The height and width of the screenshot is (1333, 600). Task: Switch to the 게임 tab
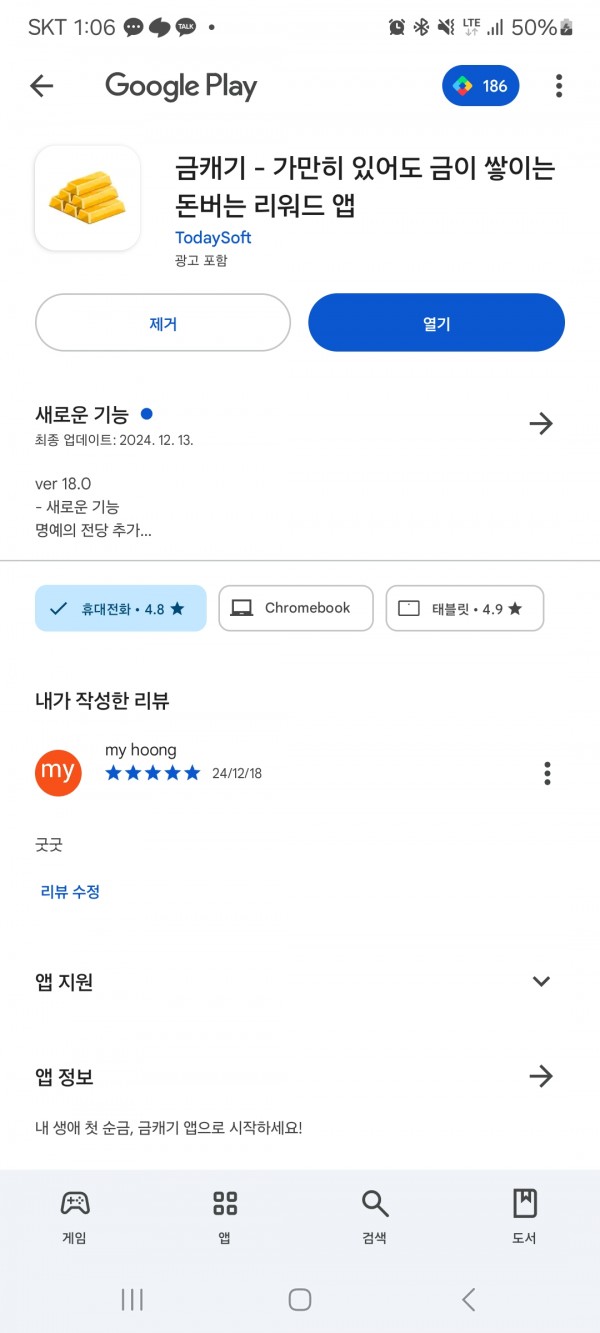click(75, 1215)
